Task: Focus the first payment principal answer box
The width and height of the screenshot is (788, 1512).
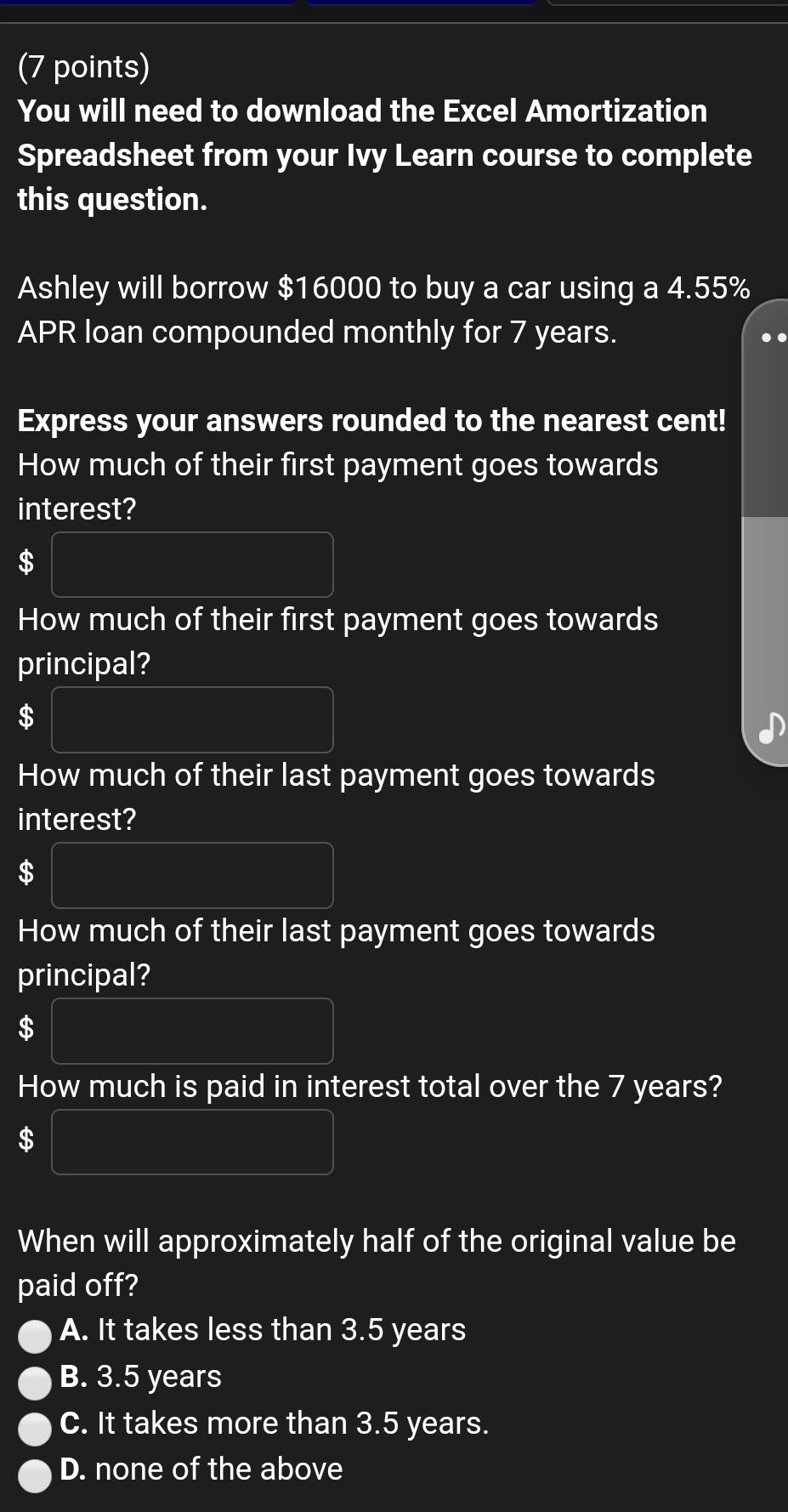Action: pyautogui.click(x=192, y=719)
